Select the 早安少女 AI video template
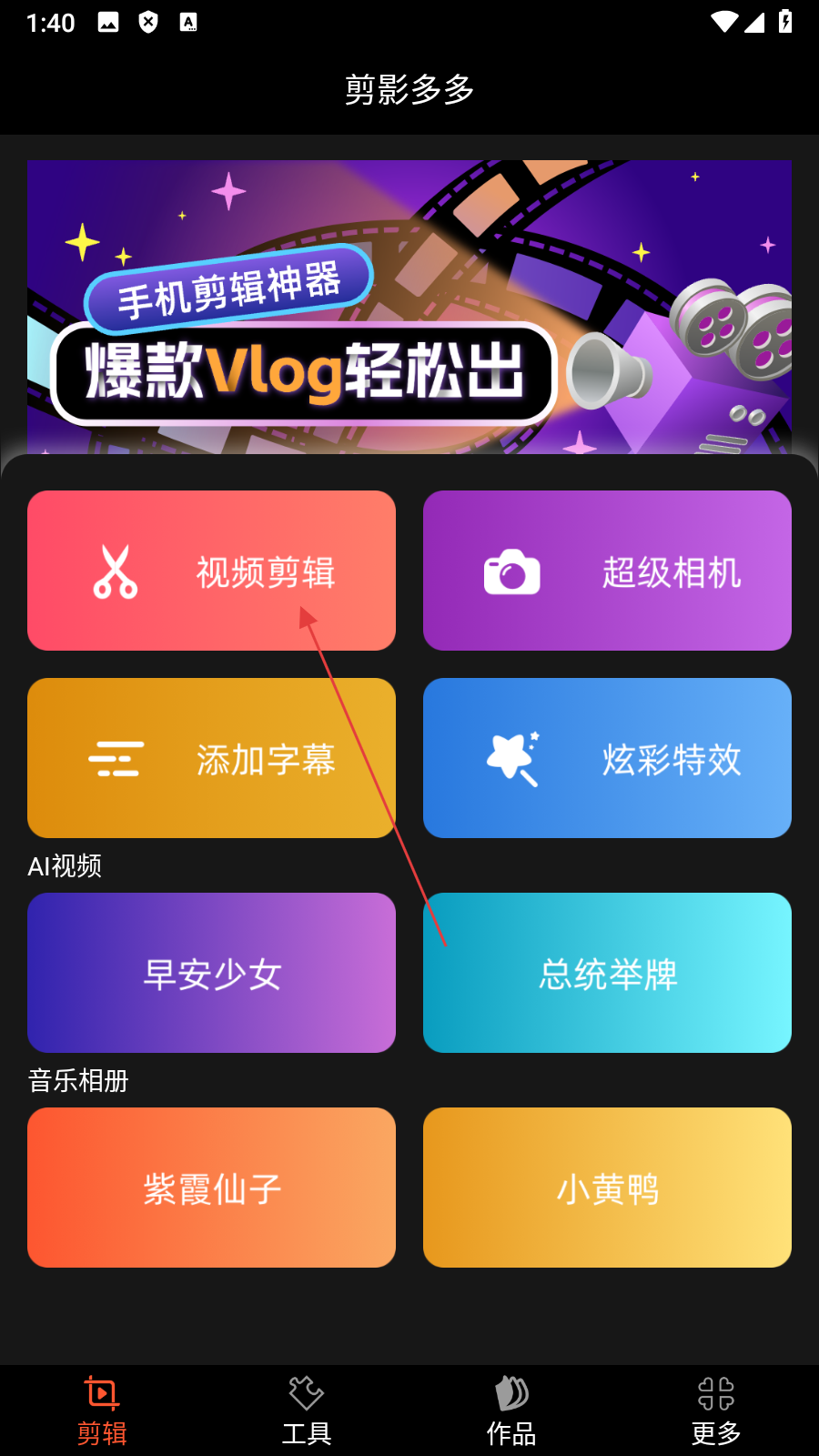Image resolution: width=819 pixels, height=1456 pixels. click(x=211, y=973)
